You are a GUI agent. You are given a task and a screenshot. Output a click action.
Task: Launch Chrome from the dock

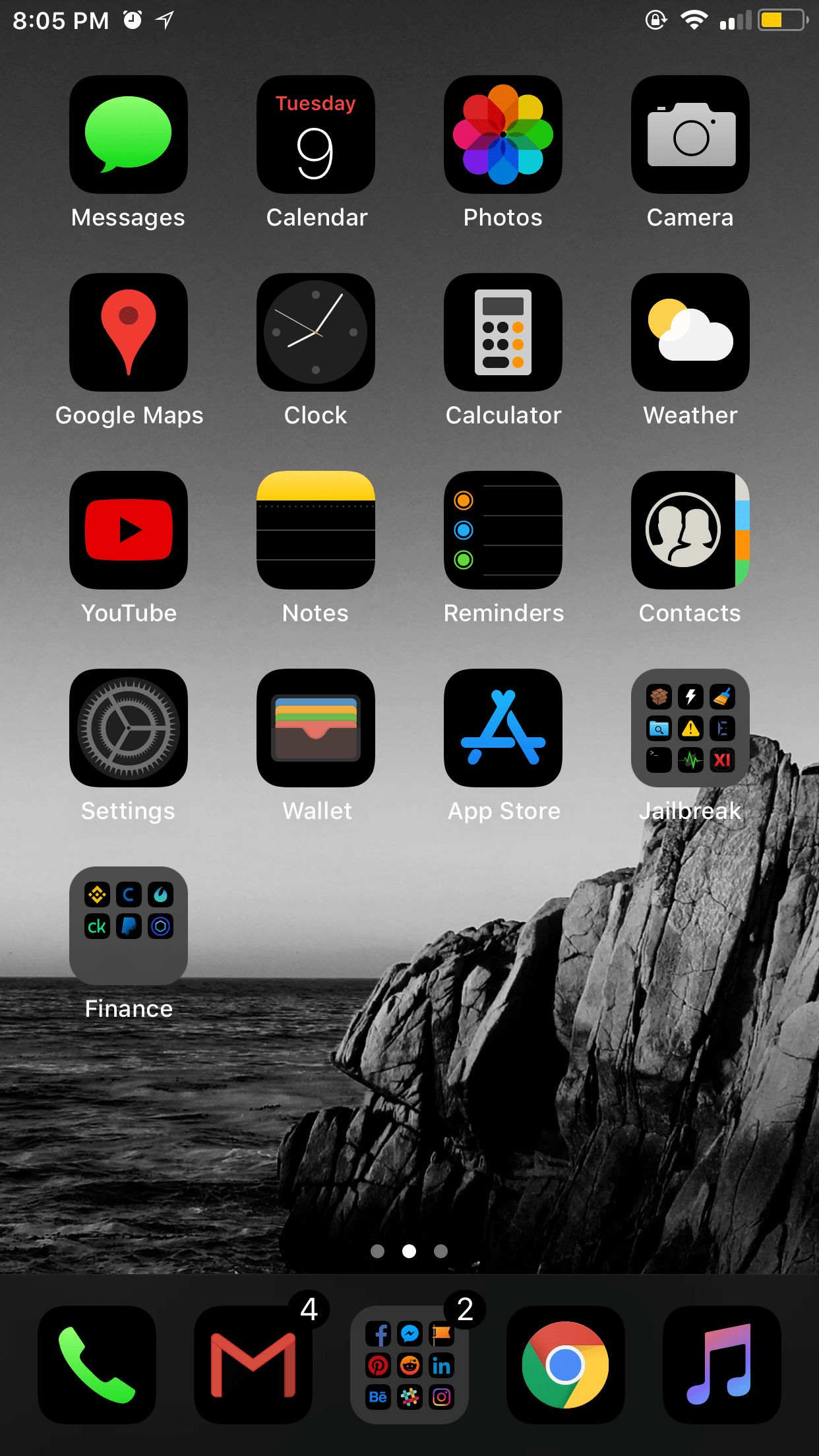click(566, 1365)
